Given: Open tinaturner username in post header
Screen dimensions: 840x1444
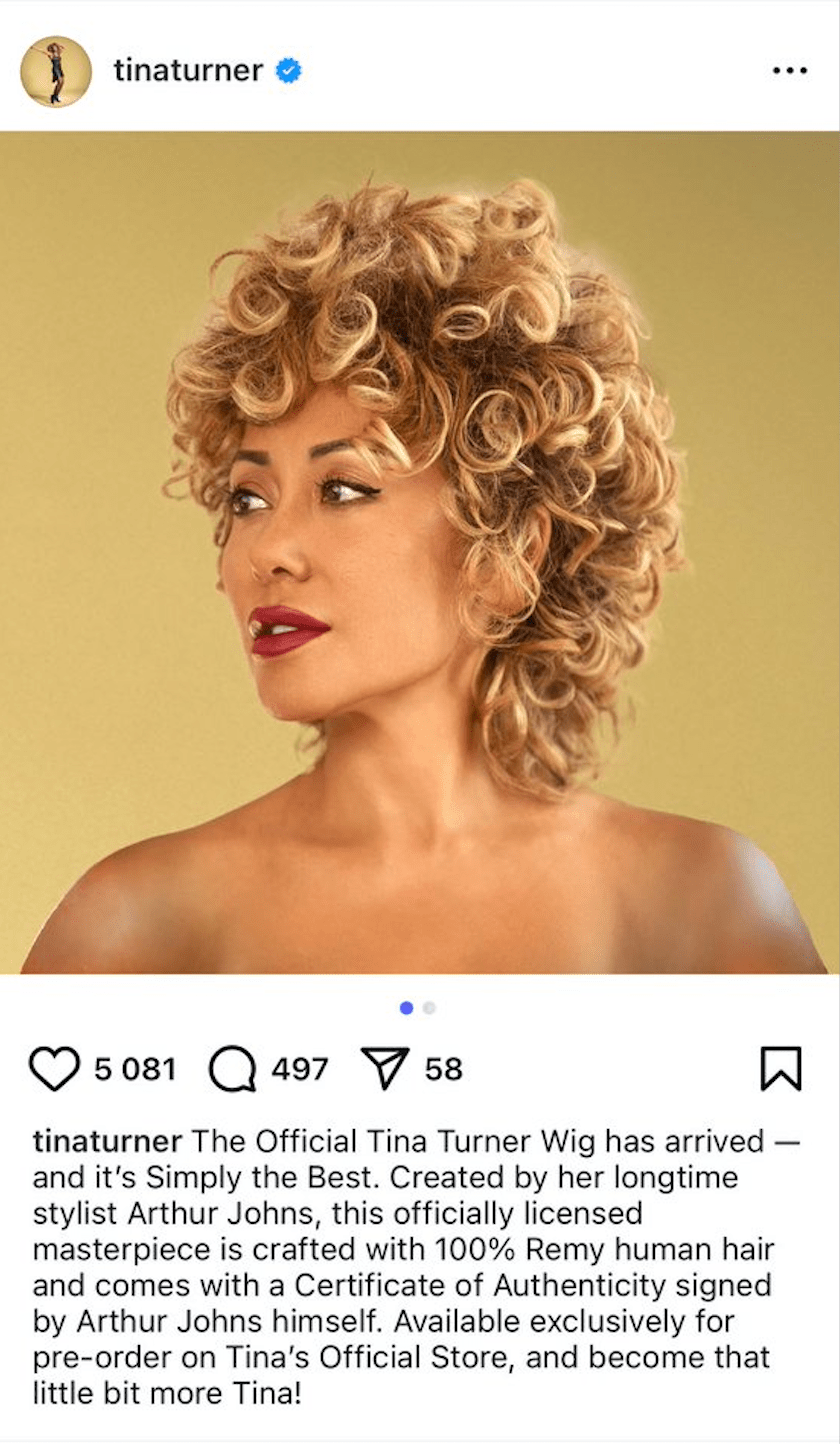Looking at the screenshot, I should [187, 71].
